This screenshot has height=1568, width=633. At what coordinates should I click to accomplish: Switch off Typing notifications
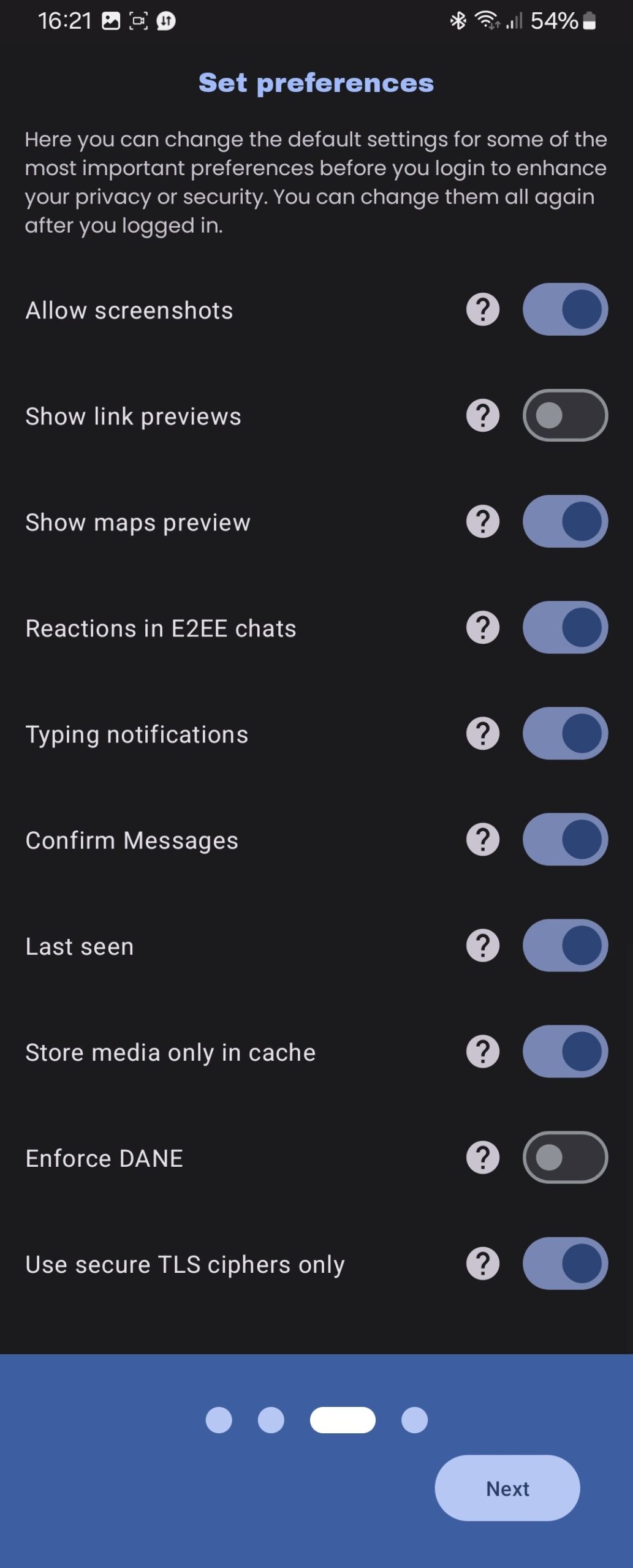564,733
